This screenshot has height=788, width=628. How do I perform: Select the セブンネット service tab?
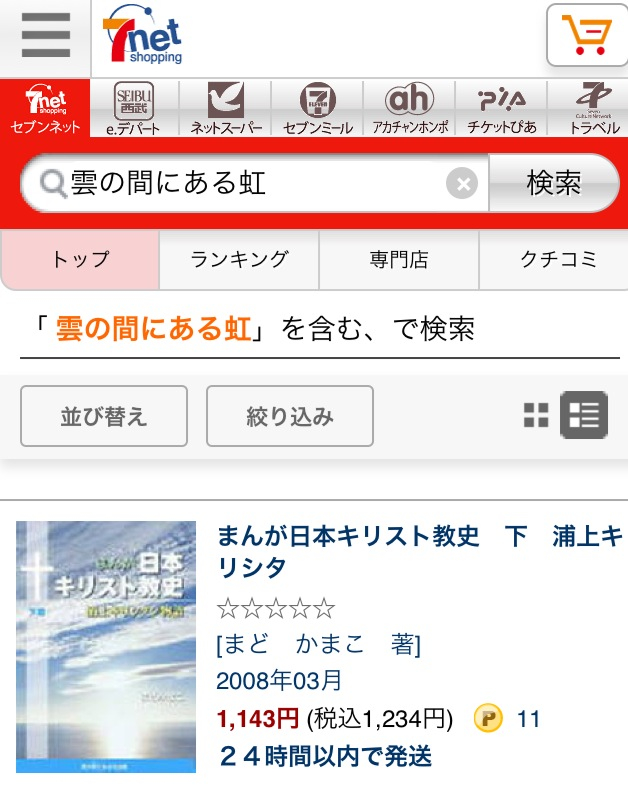coord(45,109)
